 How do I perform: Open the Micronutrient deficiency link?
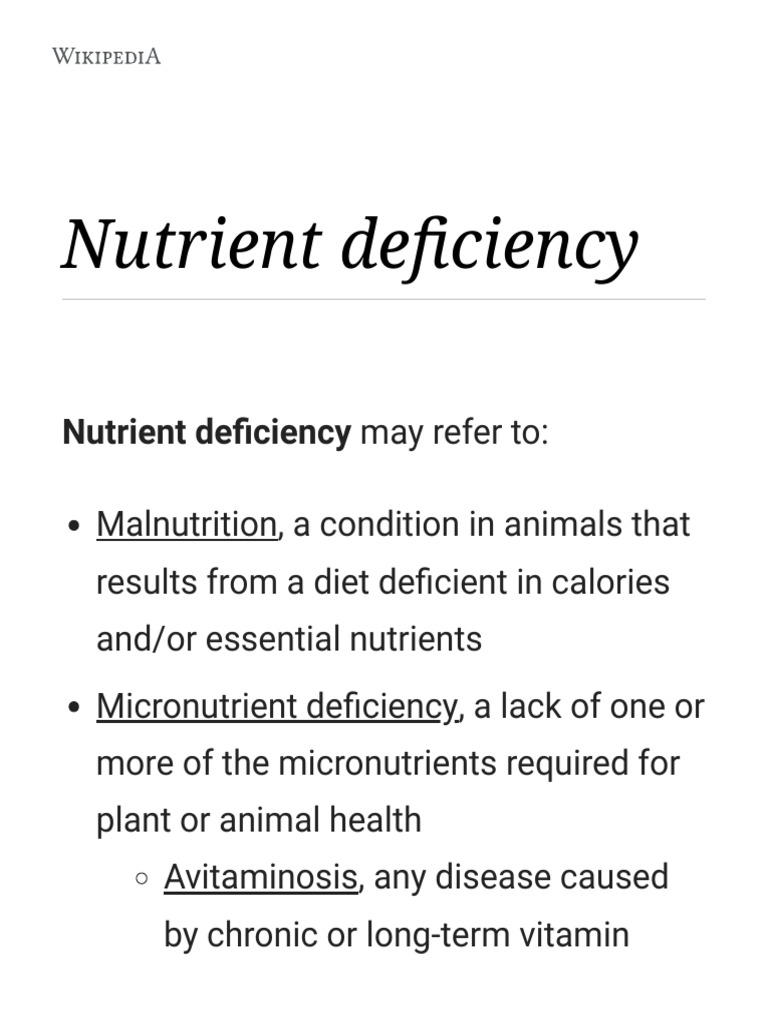pyautogui.click(x=278, y=707)
